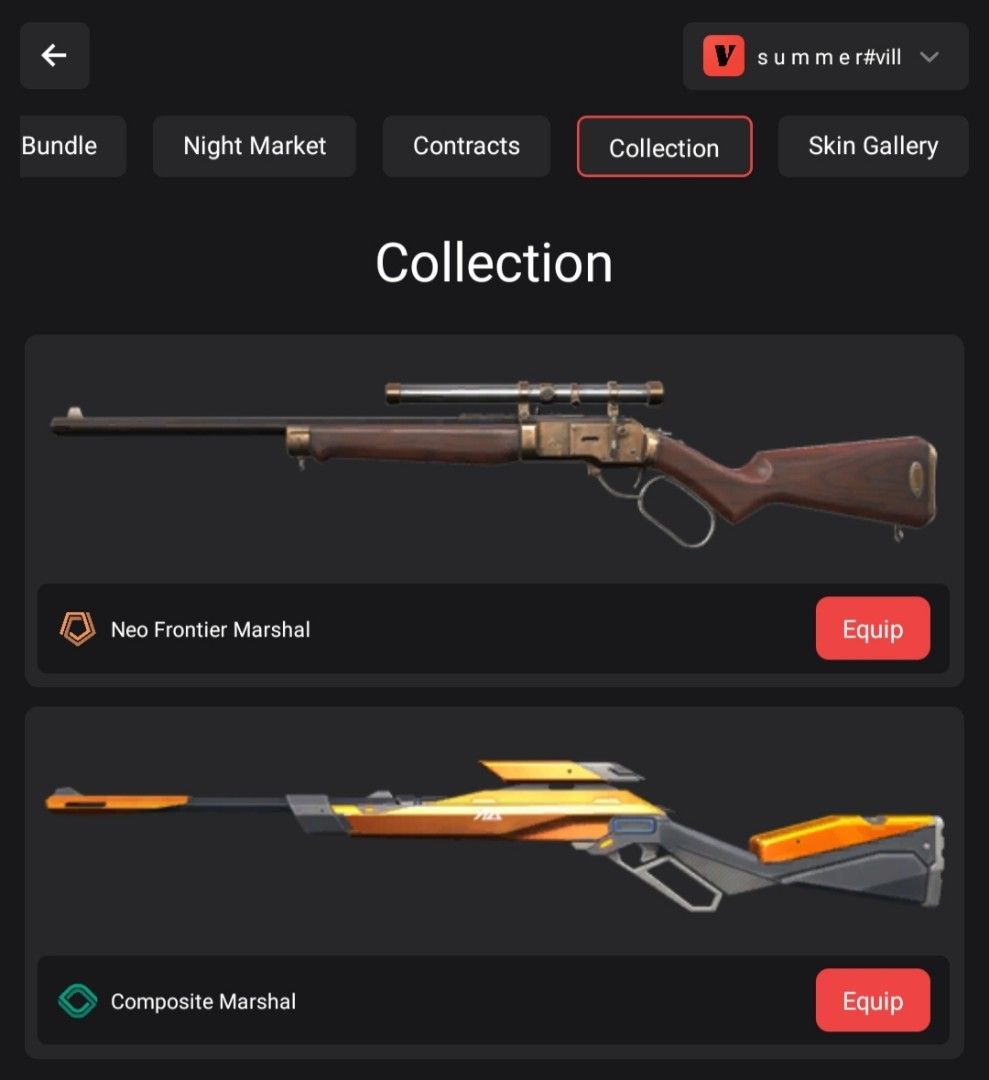Screen dimensions: 989x1080
Task: Equip the Neo Frontier Marshal skin
Action: pos(872,629)
